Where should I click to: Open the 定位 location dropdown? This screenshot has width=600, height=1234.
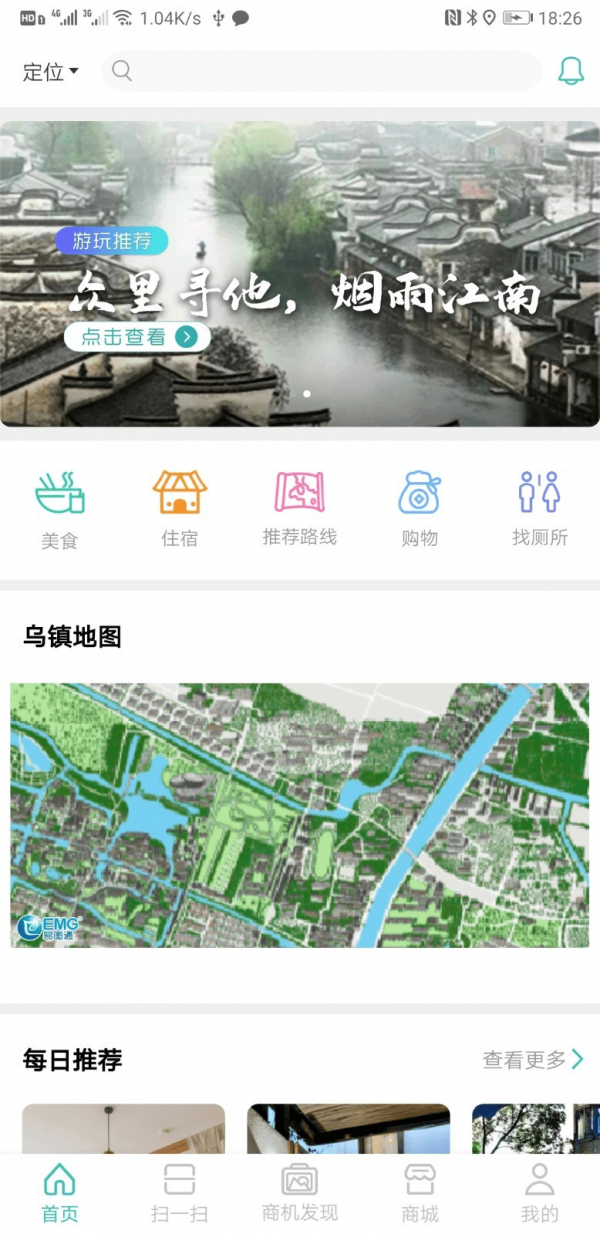[x=50, y=72]
